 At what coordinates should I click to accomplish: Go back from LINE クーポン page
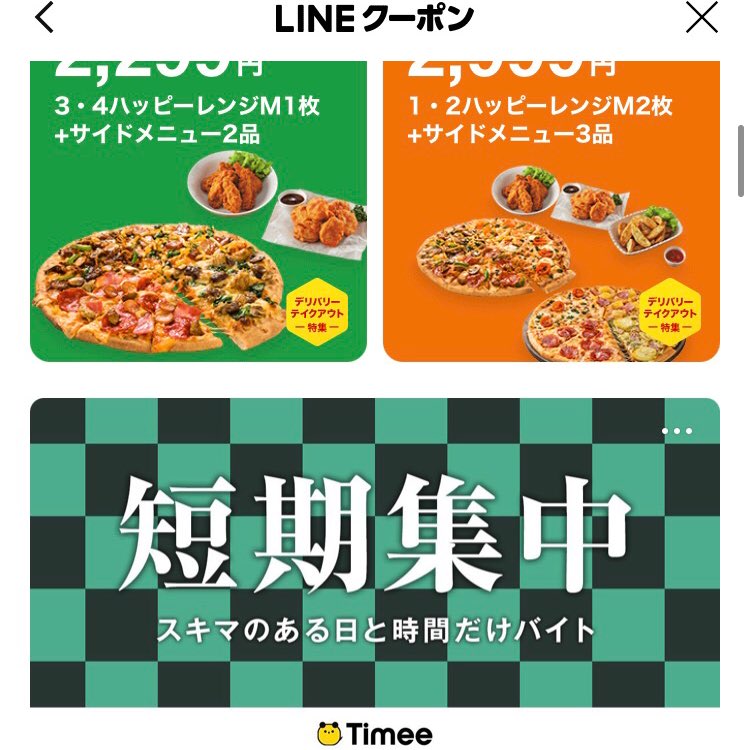coord(44,18)
